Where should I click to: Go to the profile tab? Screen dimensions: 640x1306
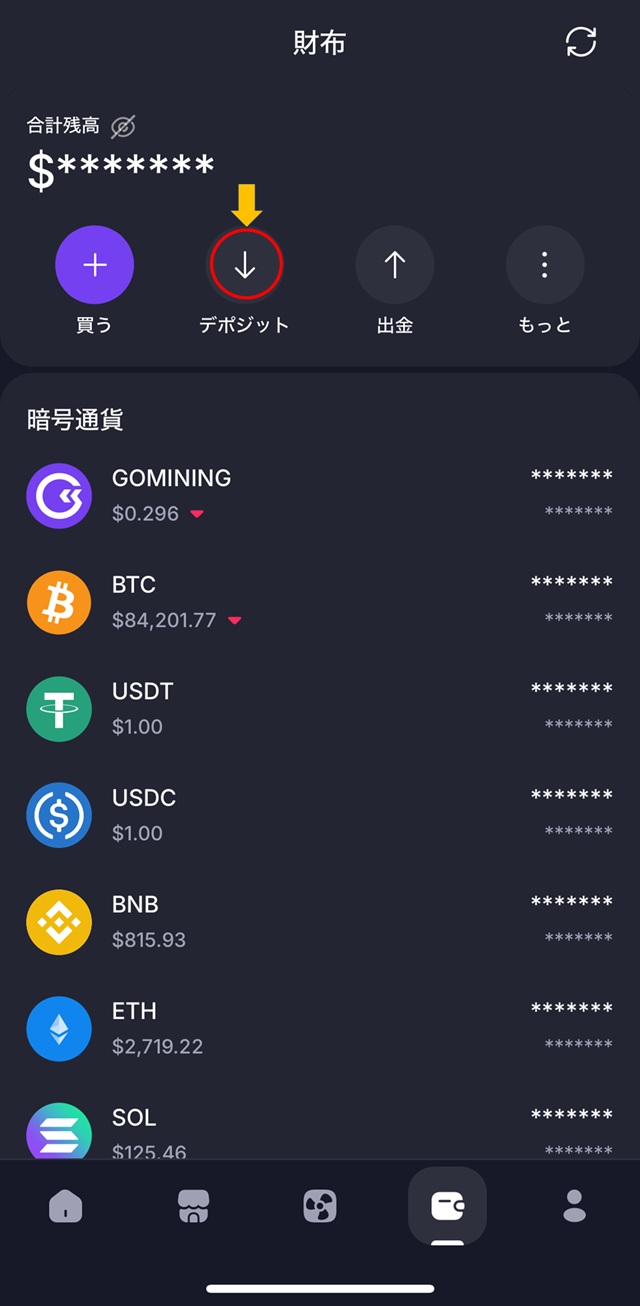tap(574, 1206)
